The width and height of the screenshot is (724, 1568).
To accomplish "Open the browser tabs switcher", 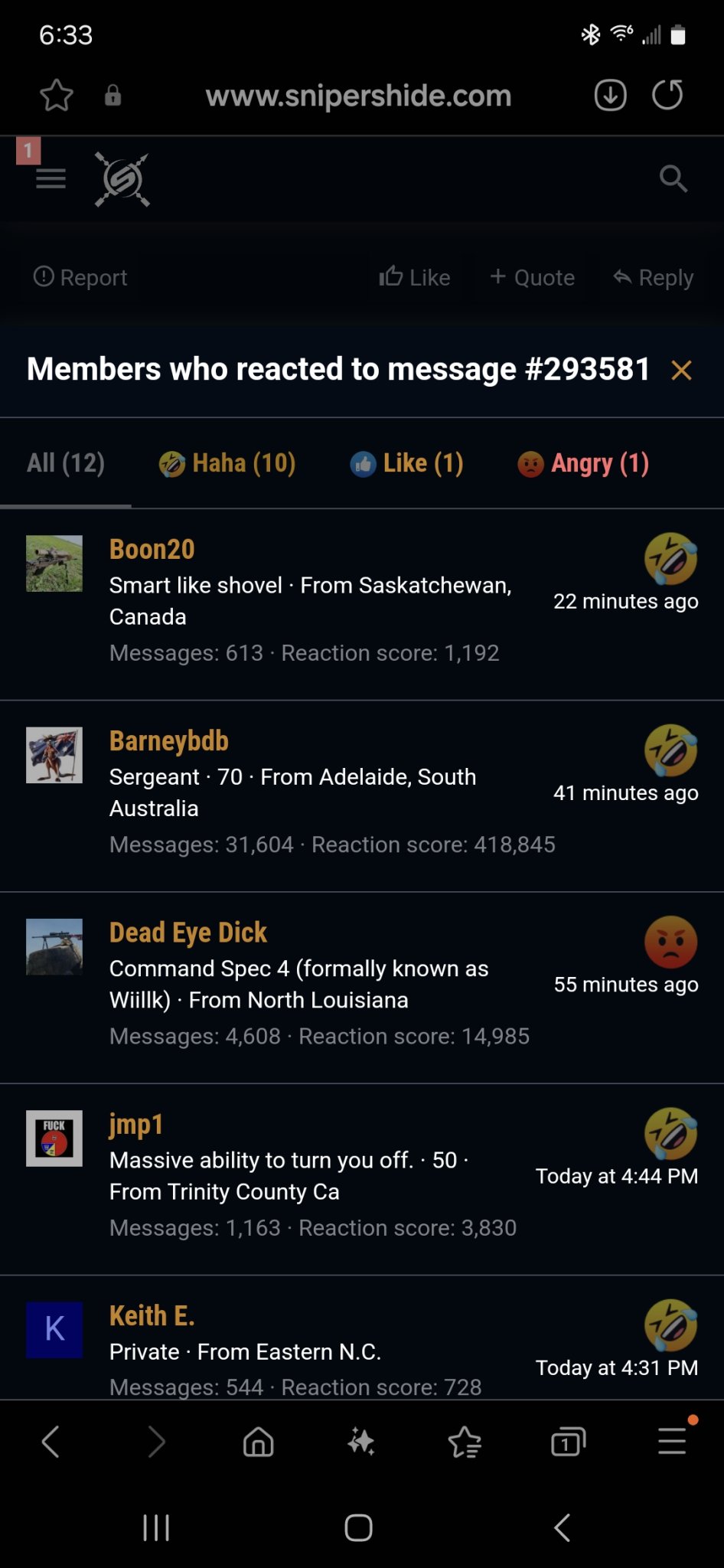I will coord(568,1442).
